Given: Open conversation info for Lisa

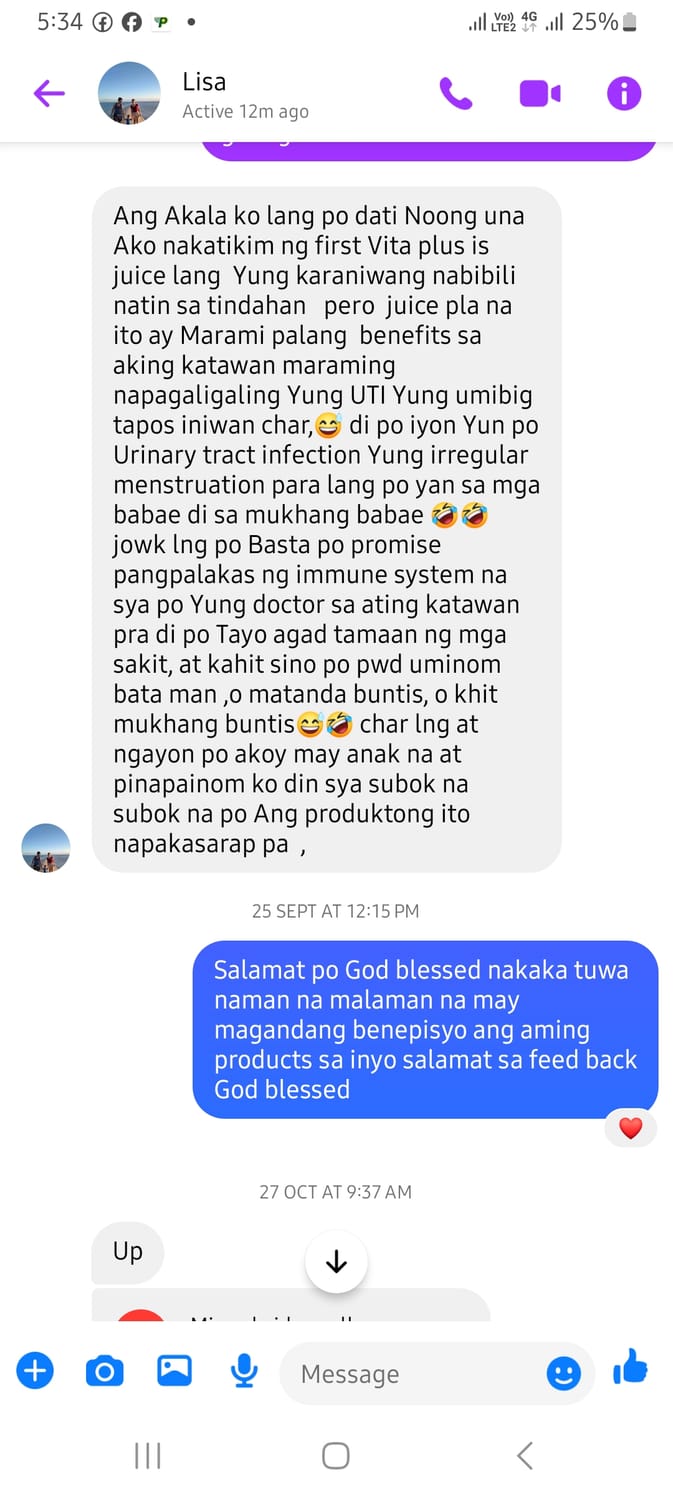Looking at the screenshot, I should pyautogui.click(x=624, y=94).
